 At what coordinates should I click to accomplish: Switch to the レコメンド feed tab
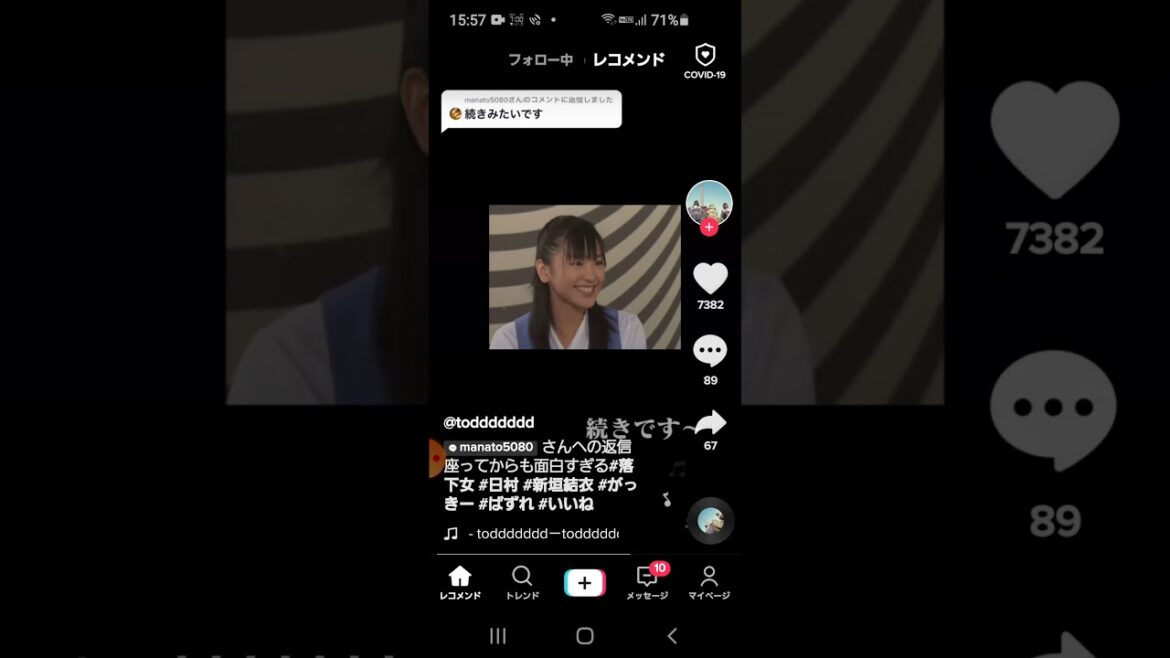(628, 60)
